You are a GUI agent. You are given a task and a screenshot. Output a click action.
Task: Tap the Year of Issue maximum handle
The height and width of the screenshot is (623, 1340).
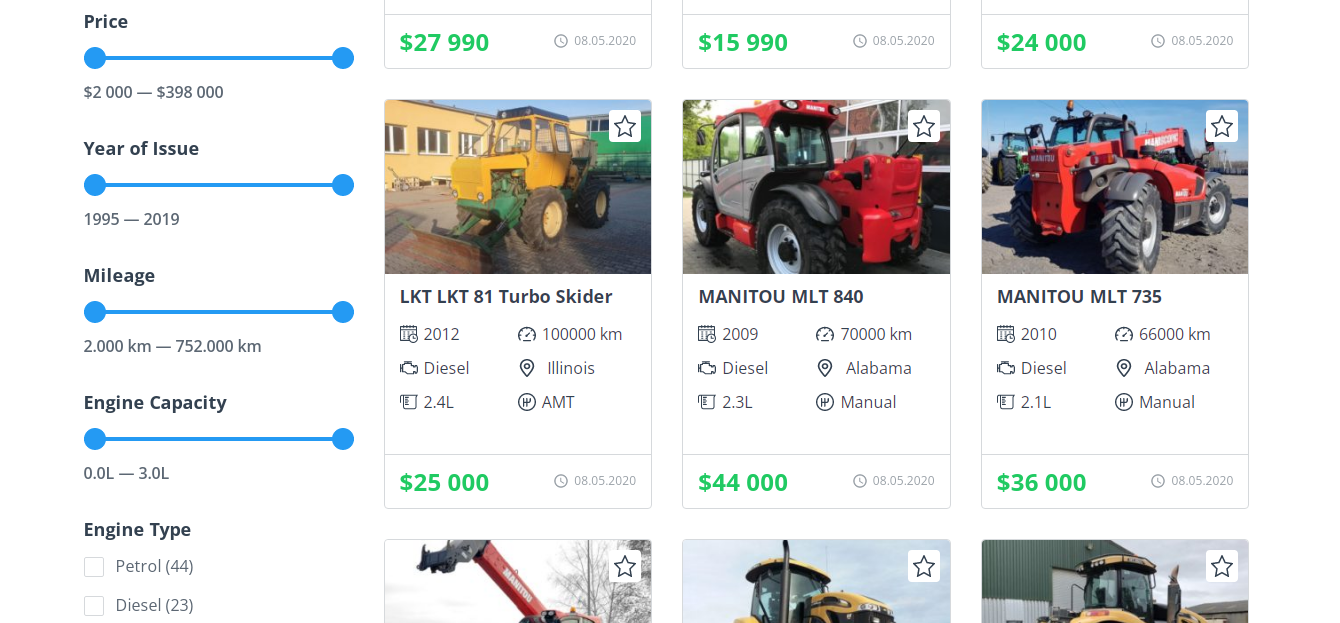point(343,185)
